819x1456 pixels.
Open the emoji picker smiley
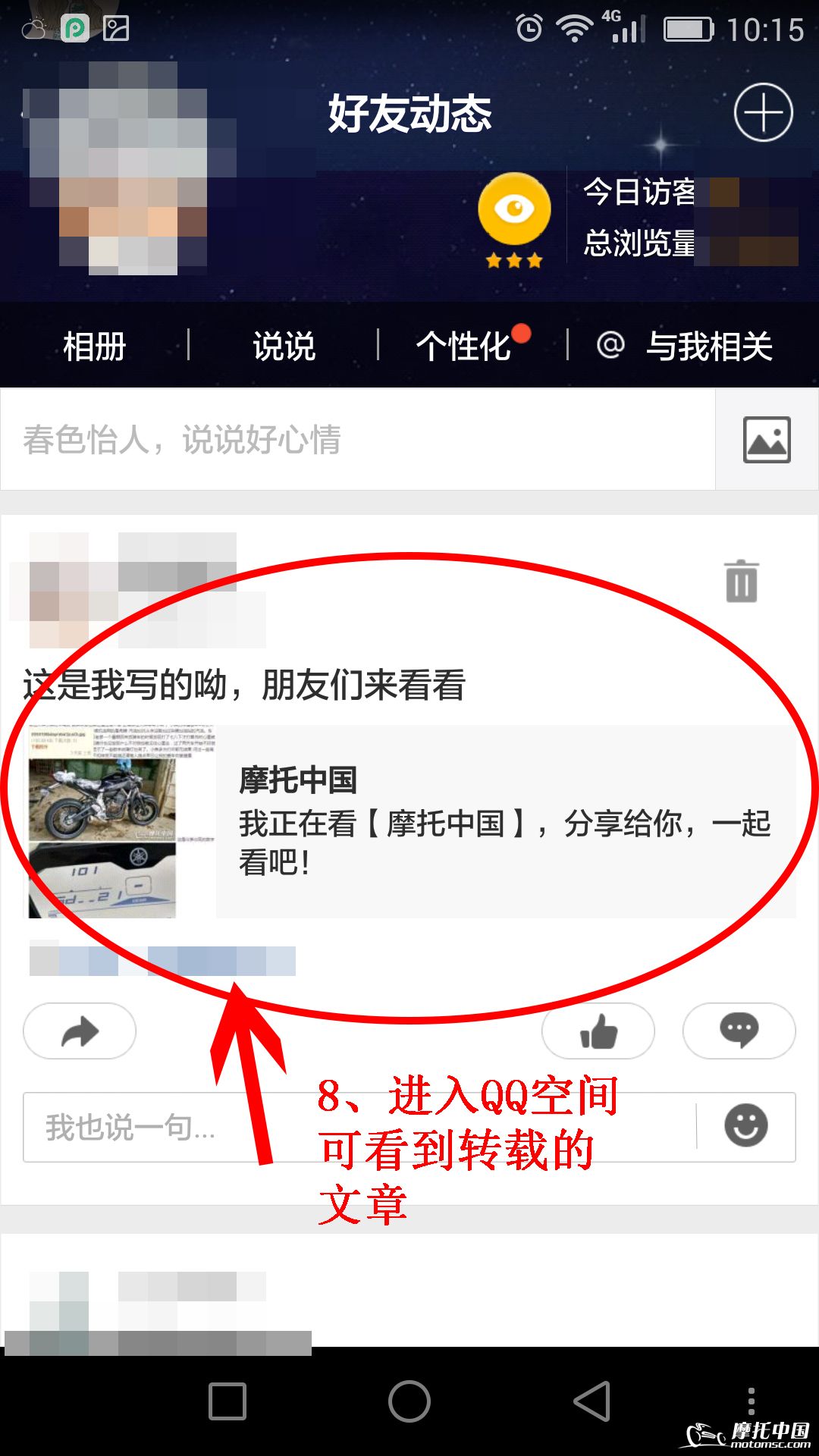pyautogui.click(x=746, y=1126)
